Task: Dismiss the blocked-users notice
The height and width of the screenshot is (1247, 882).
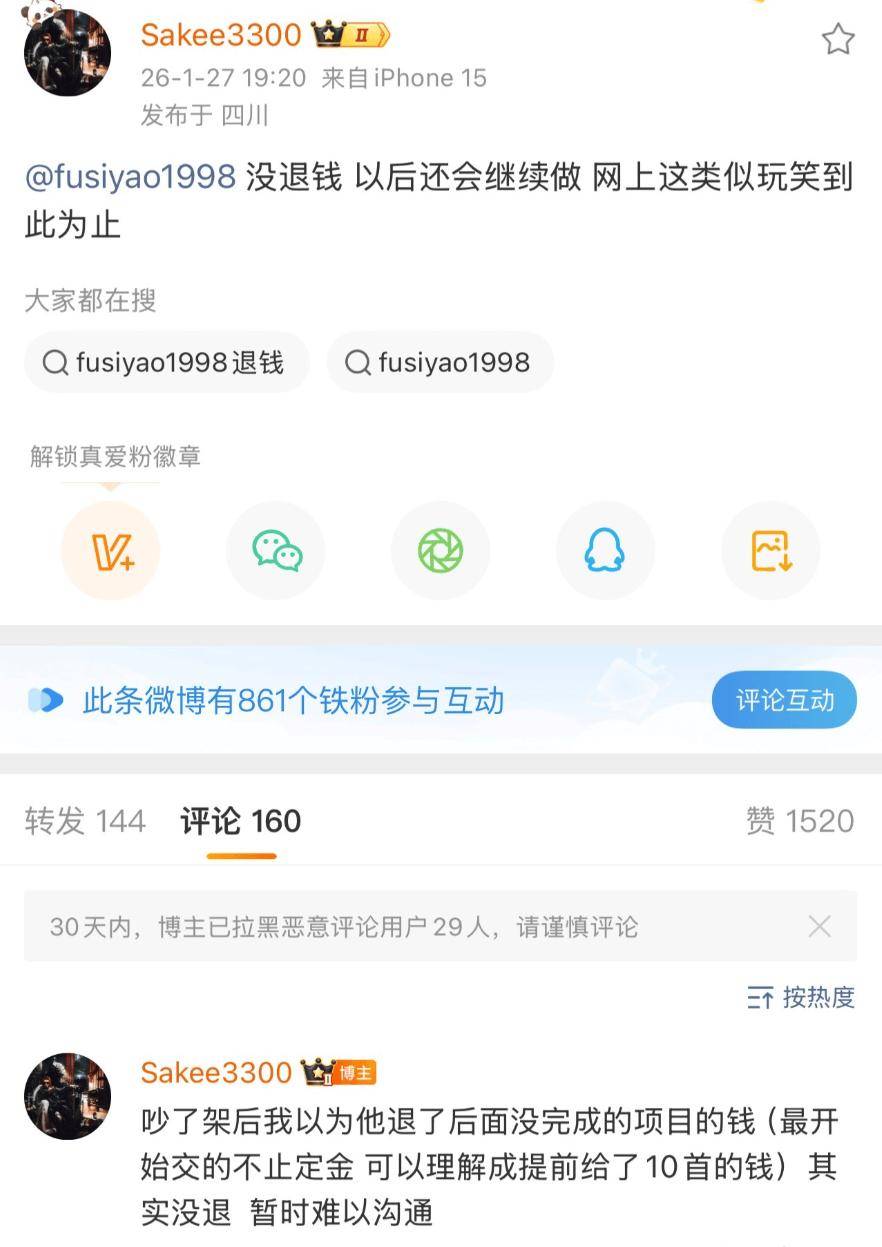Action: tap(819, 927)
